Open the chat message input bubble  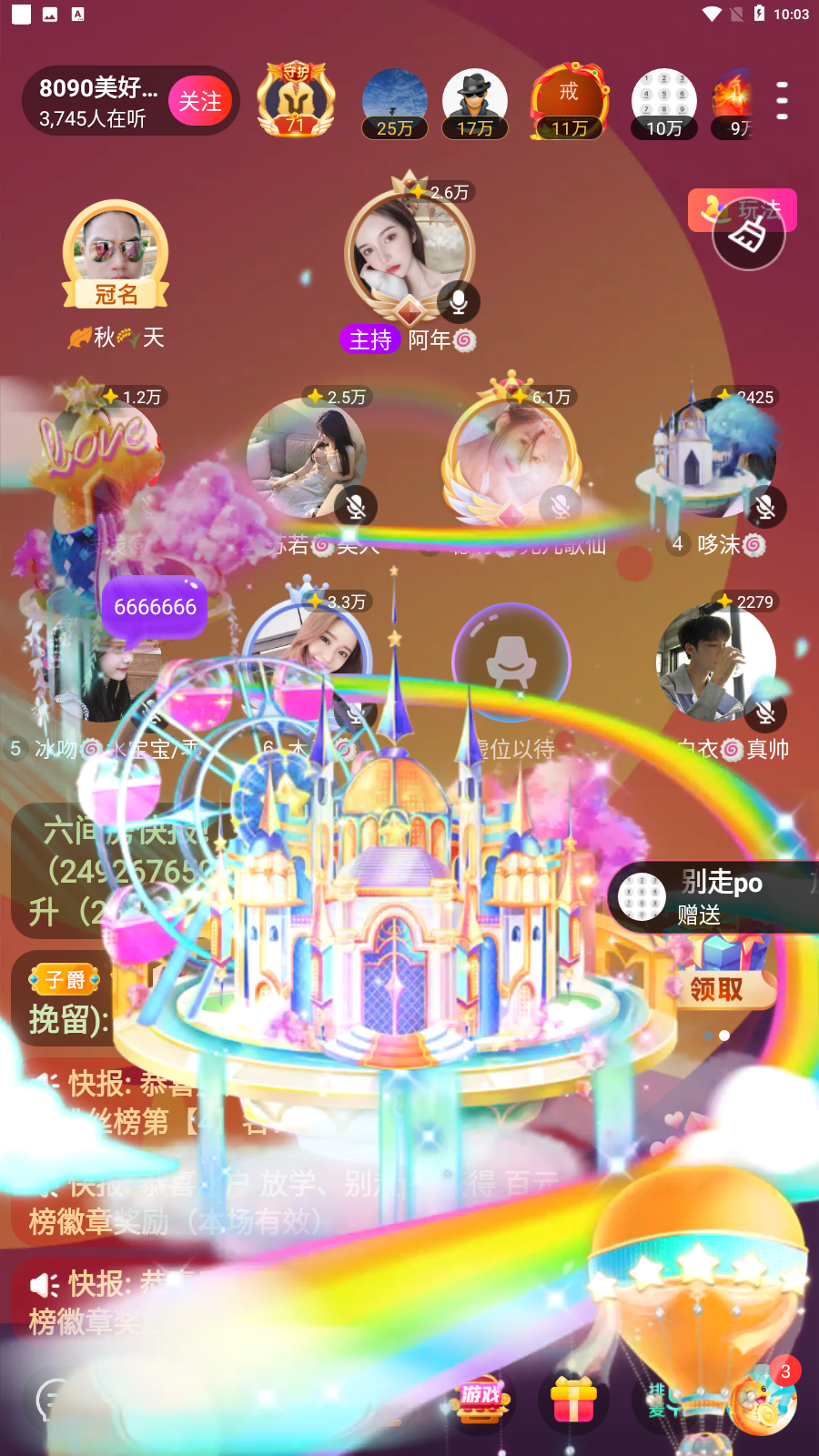(56, 1400)
